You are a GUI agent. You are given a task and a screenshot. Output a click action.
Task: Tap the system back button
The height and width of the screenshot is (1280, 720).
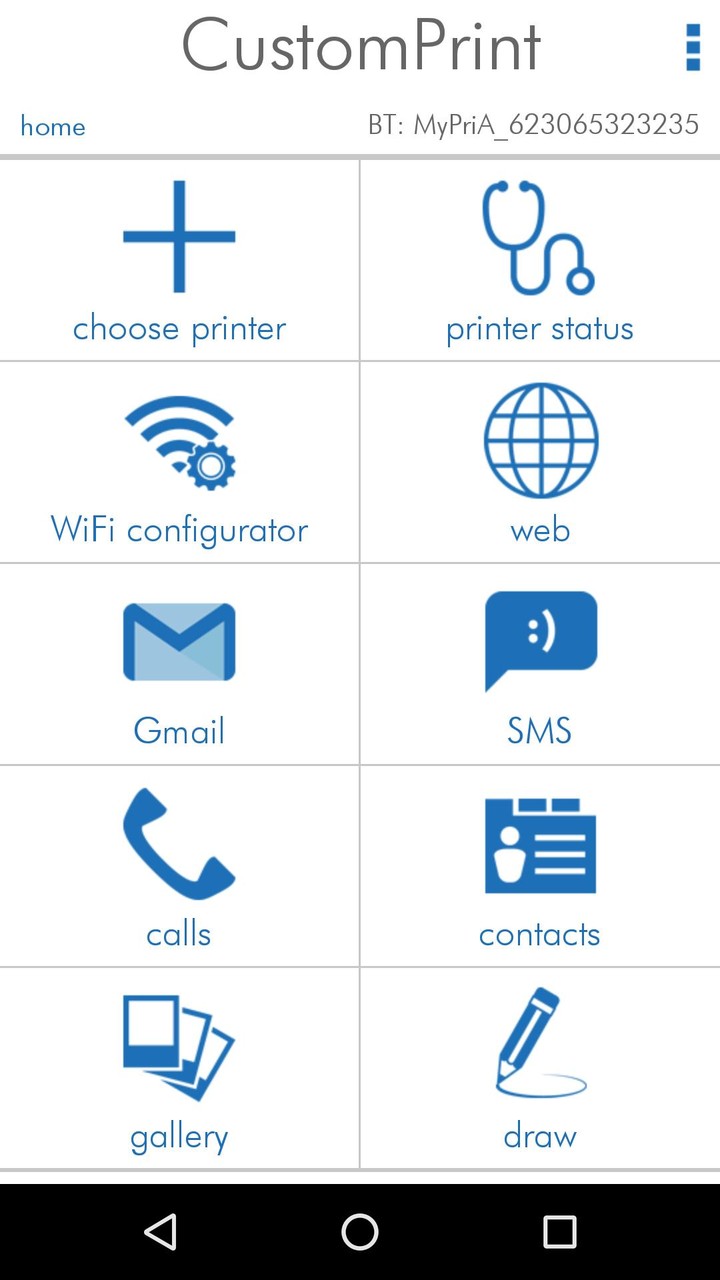click(x=161, y=1232)
